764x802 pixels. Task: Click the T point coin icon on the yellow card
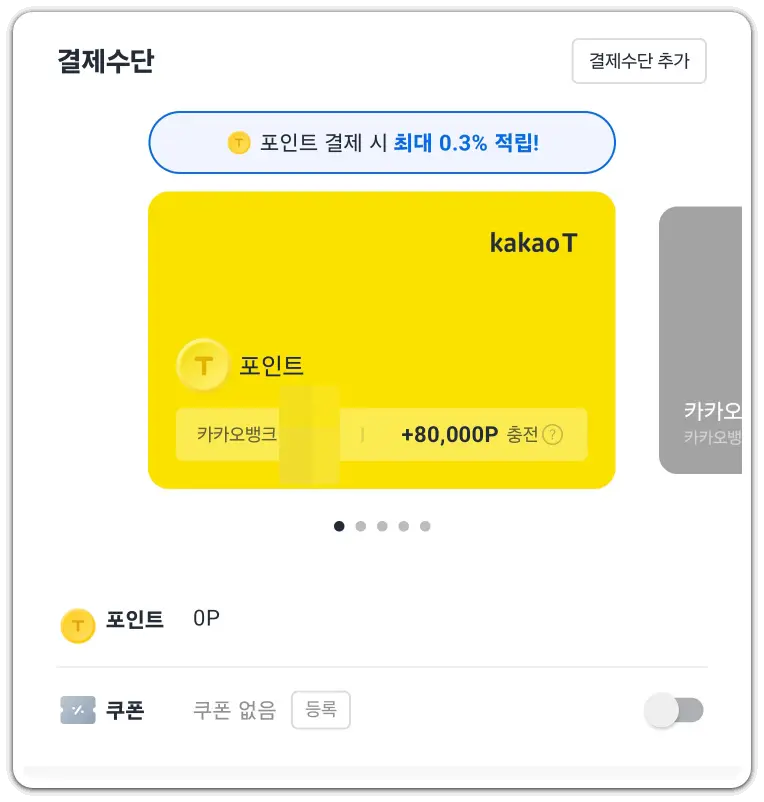coord(203,365)
